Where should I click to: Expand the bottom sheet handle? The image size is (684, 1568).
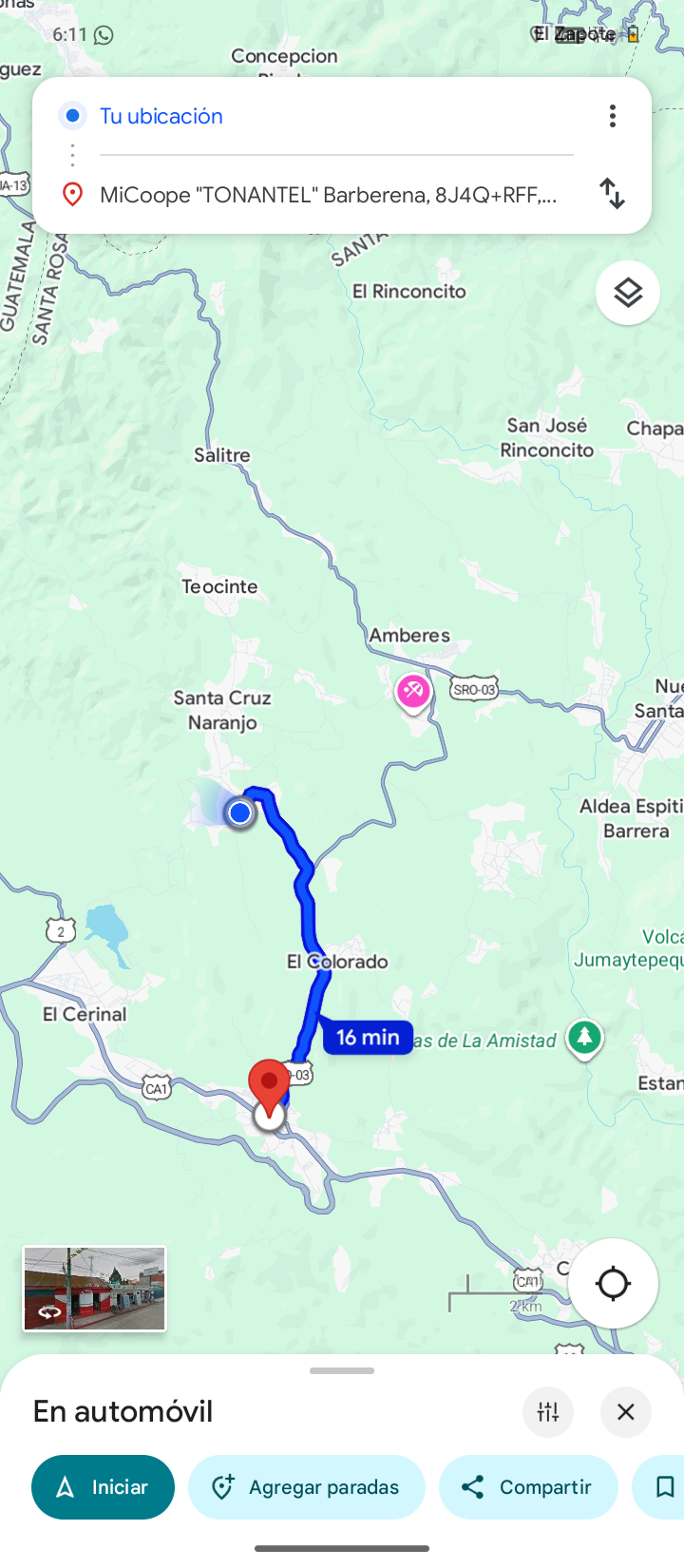[342, 1370]
